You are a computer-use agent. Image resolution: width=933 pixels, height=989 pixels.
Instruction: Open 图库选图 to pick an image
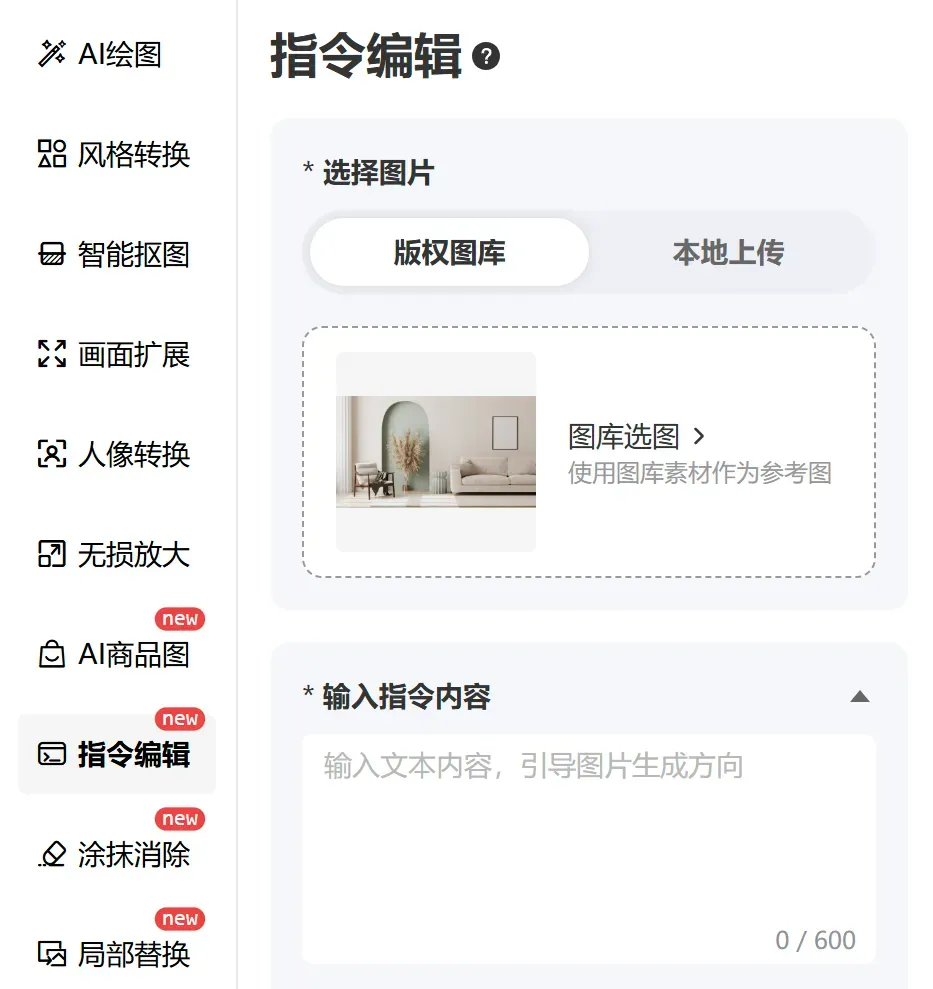click(x=637, y=436)
